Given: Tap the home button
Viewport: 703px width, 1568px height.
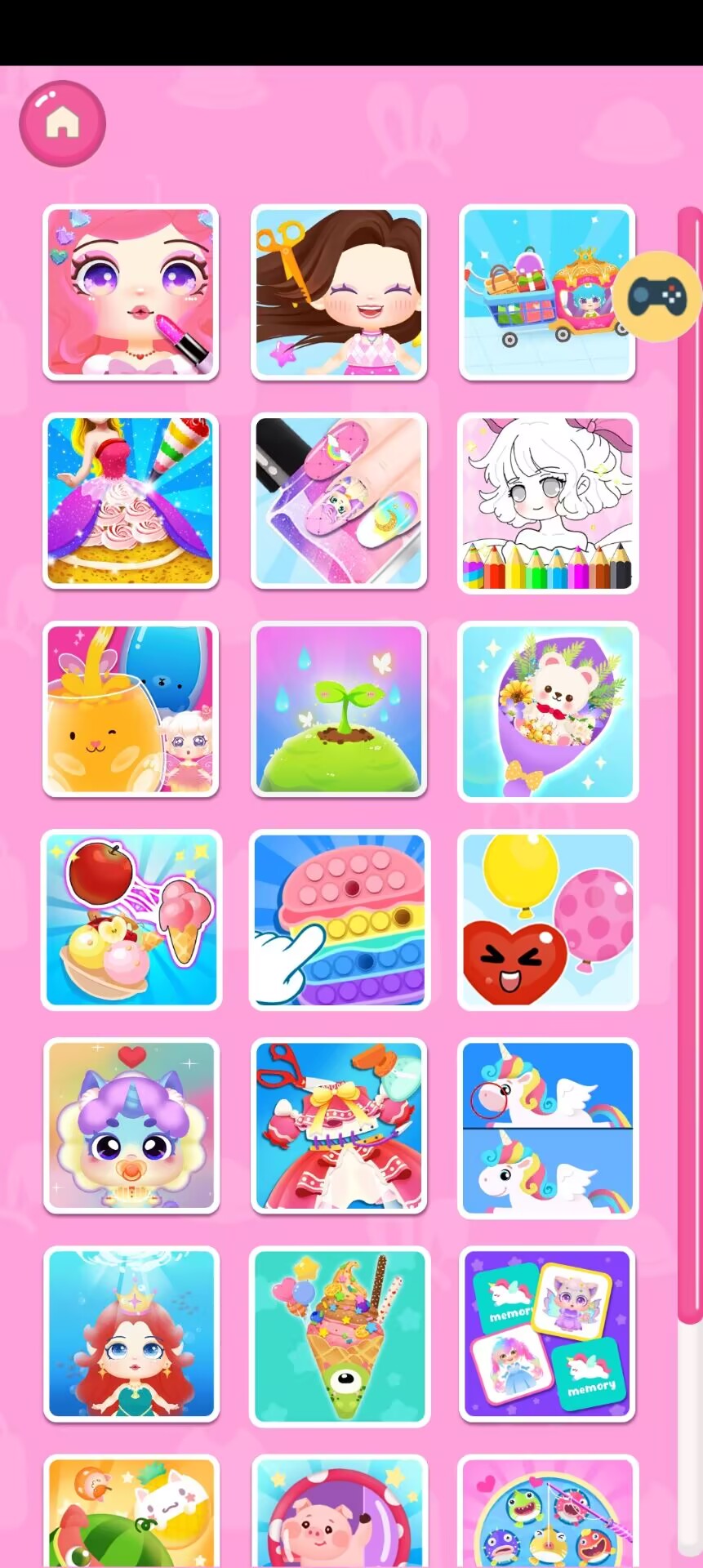Looking at the screenshot, I should pos(63,123).
